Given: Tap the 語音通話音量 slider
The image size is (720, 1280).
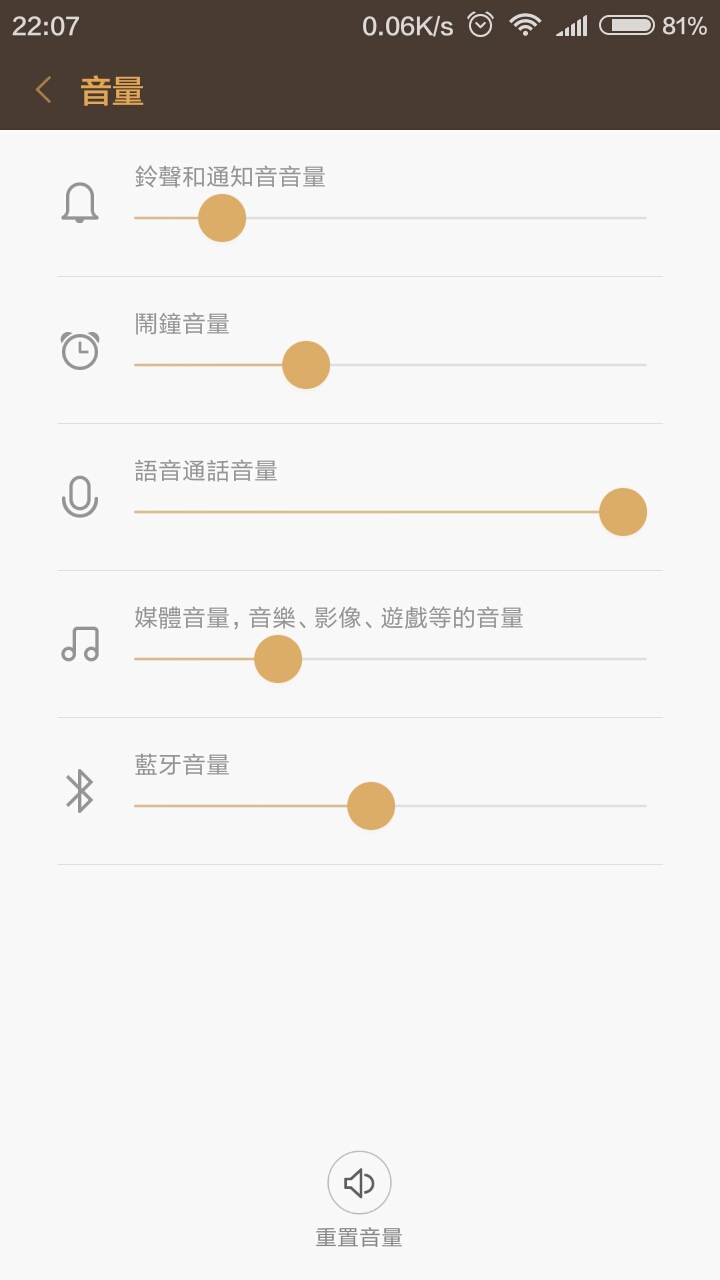Looking at the screenshot, I should click(x=390, y=512).
